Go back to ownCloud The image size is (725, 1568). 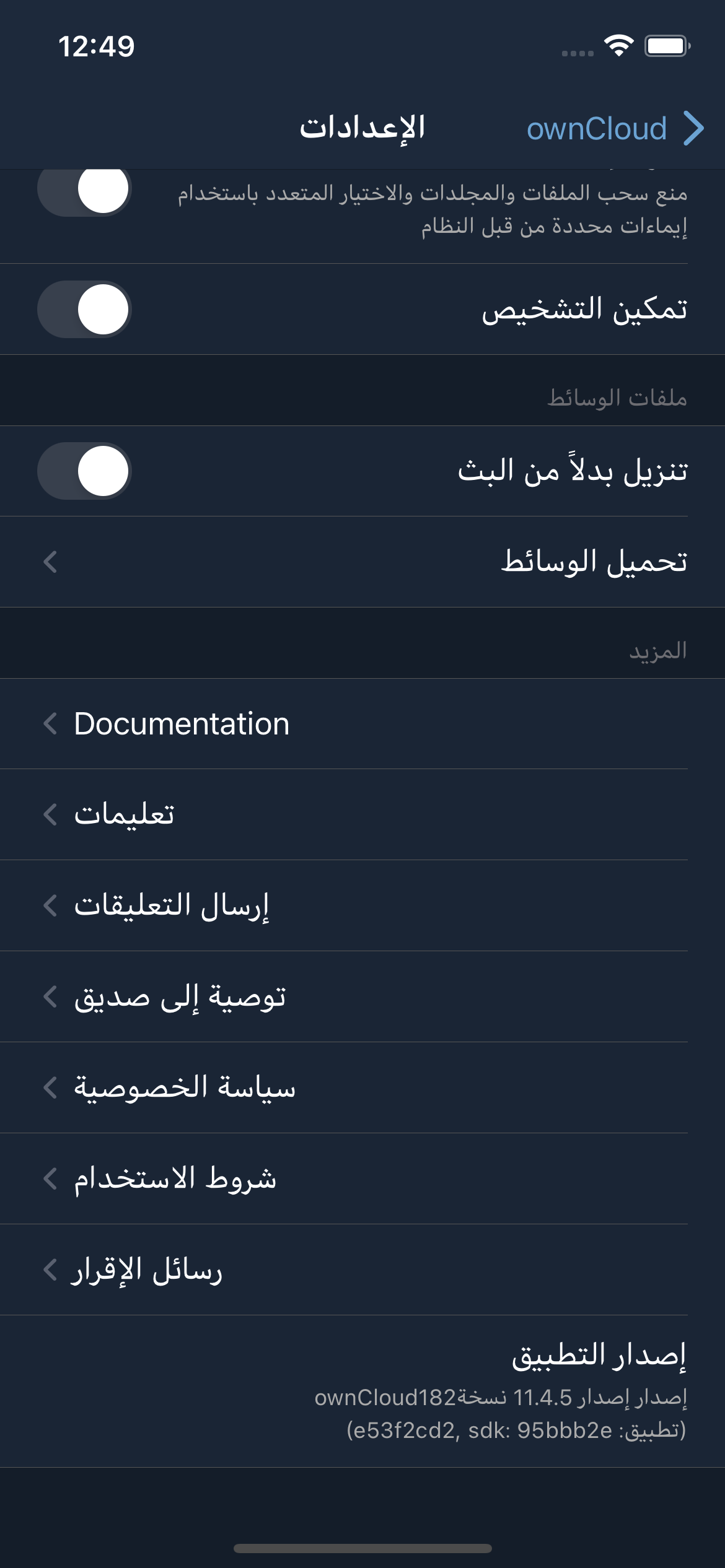[x=615, y=129]
